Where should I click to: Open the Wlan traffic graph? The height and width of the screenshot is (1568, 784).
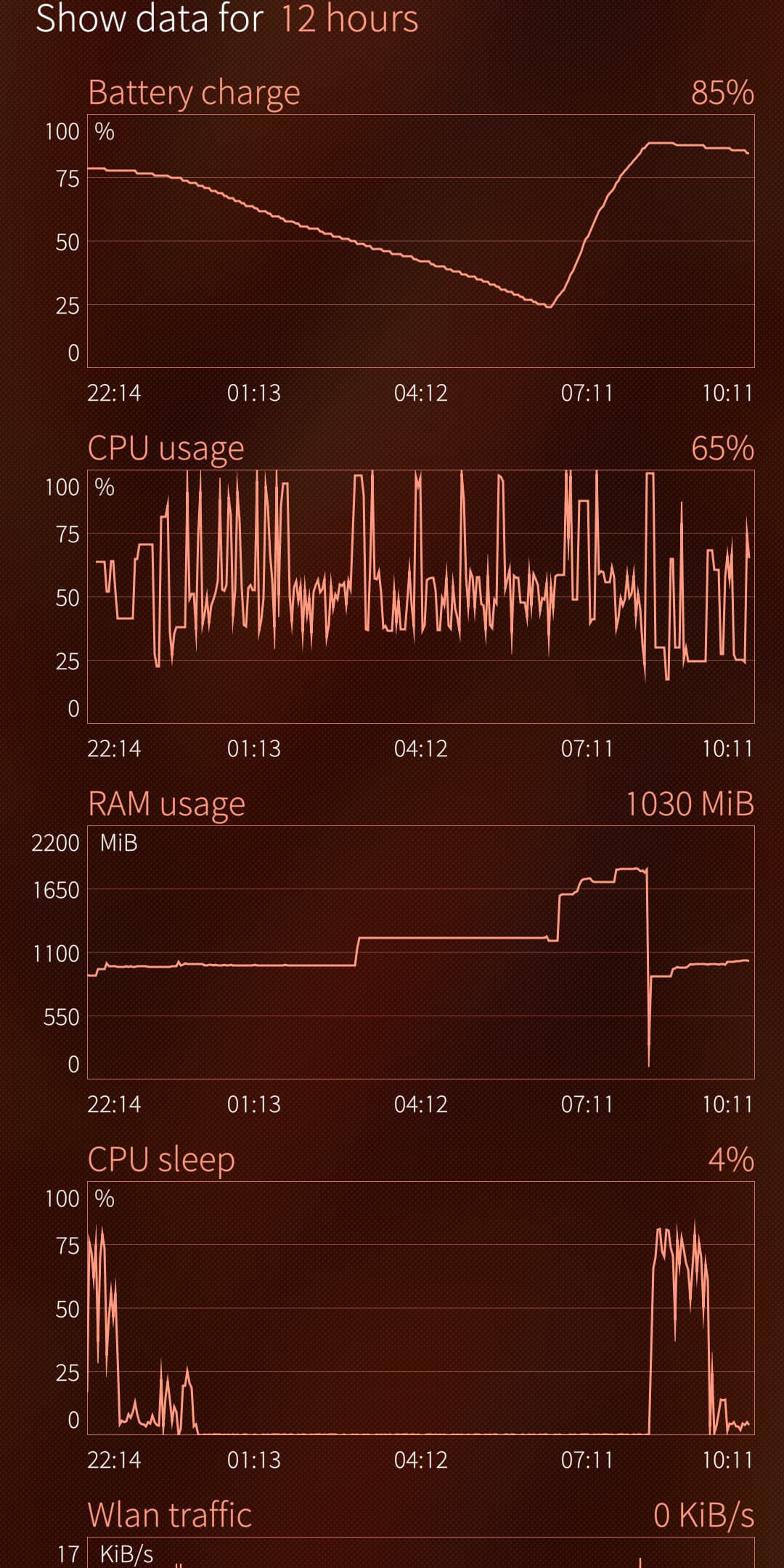pyautogui.click(x=421, y=1552)
